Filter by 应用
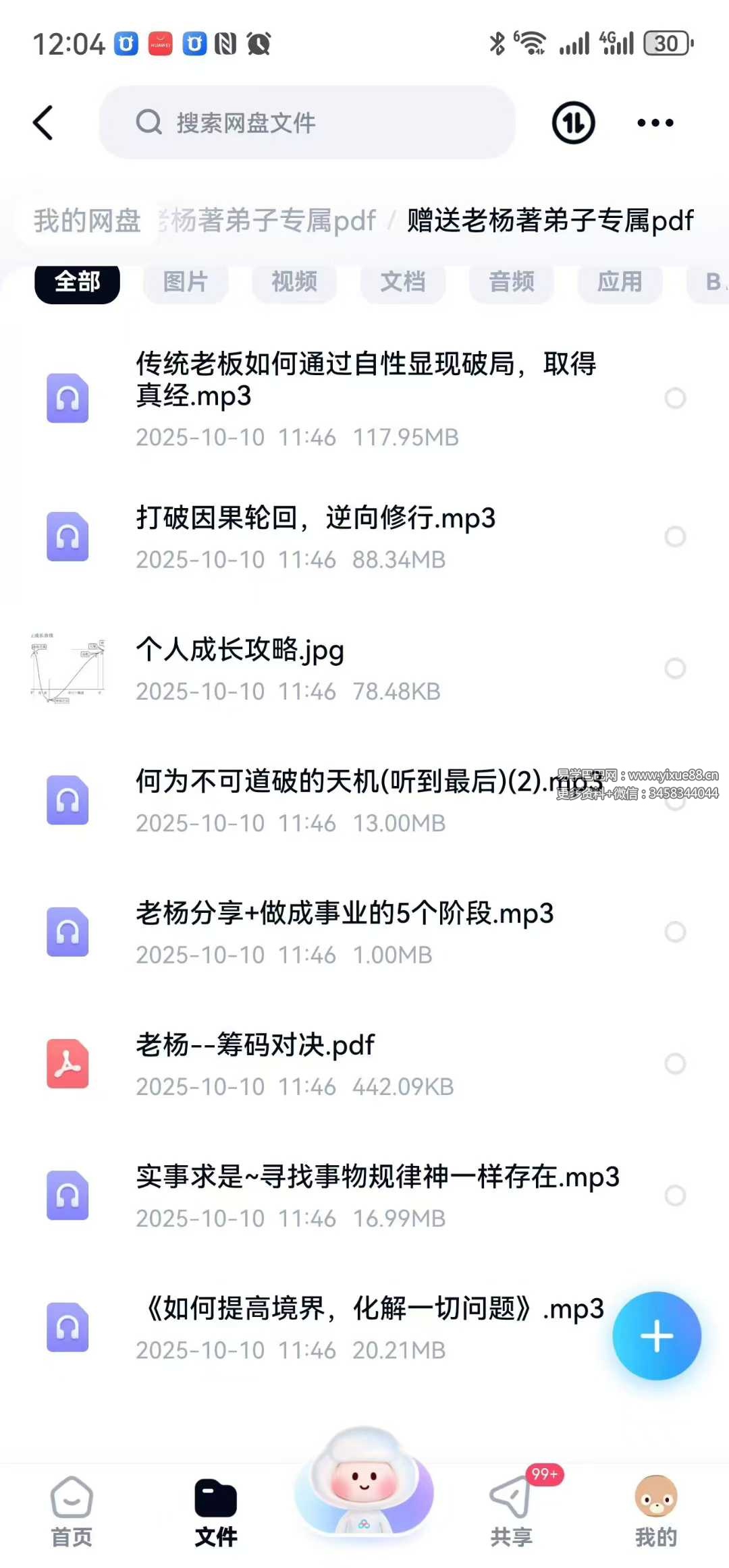This screenshot has height=1568, width=729. [619, 282]
